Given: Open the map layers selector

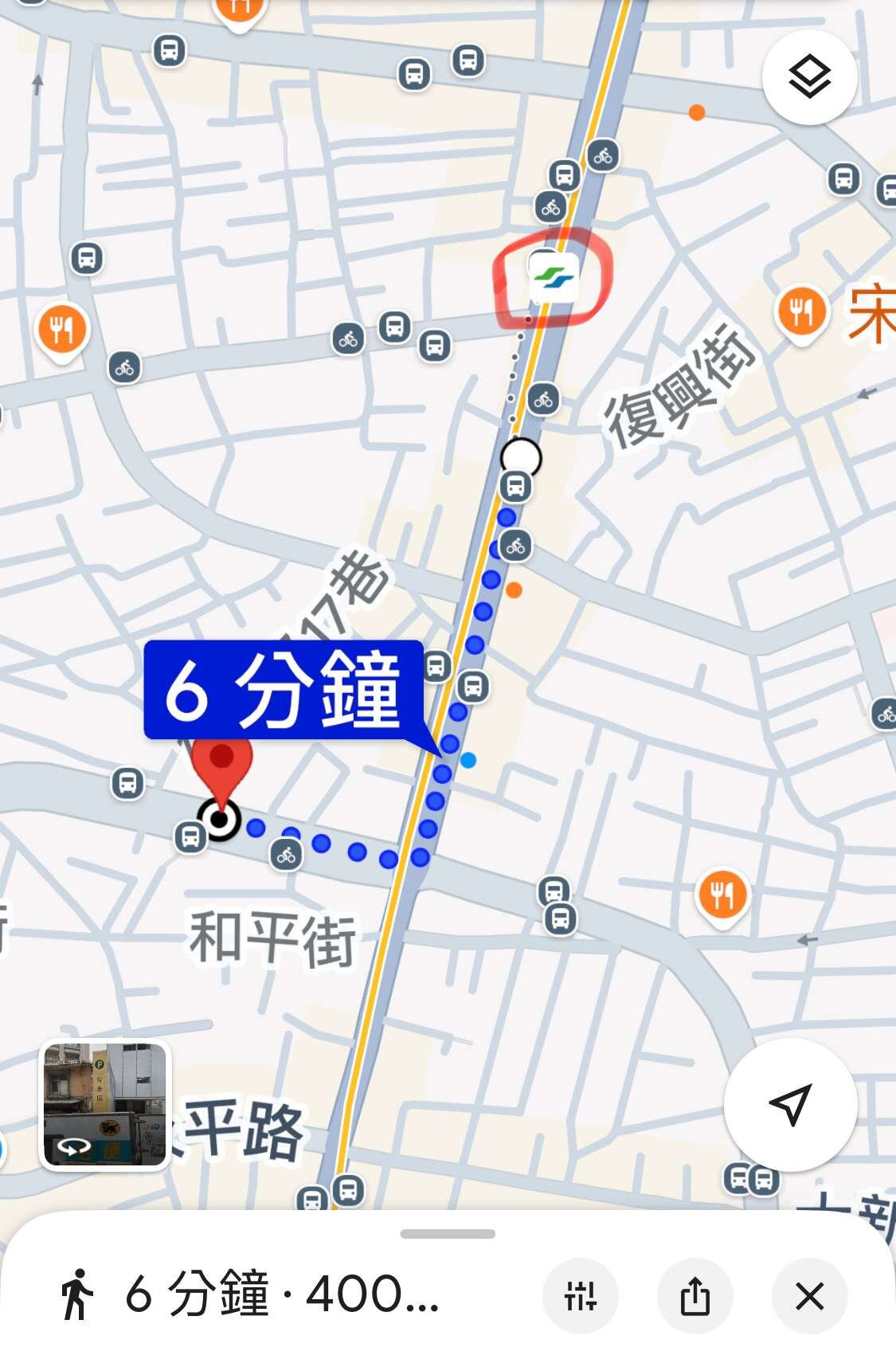Looking at the screenshot, I should 809,77.
